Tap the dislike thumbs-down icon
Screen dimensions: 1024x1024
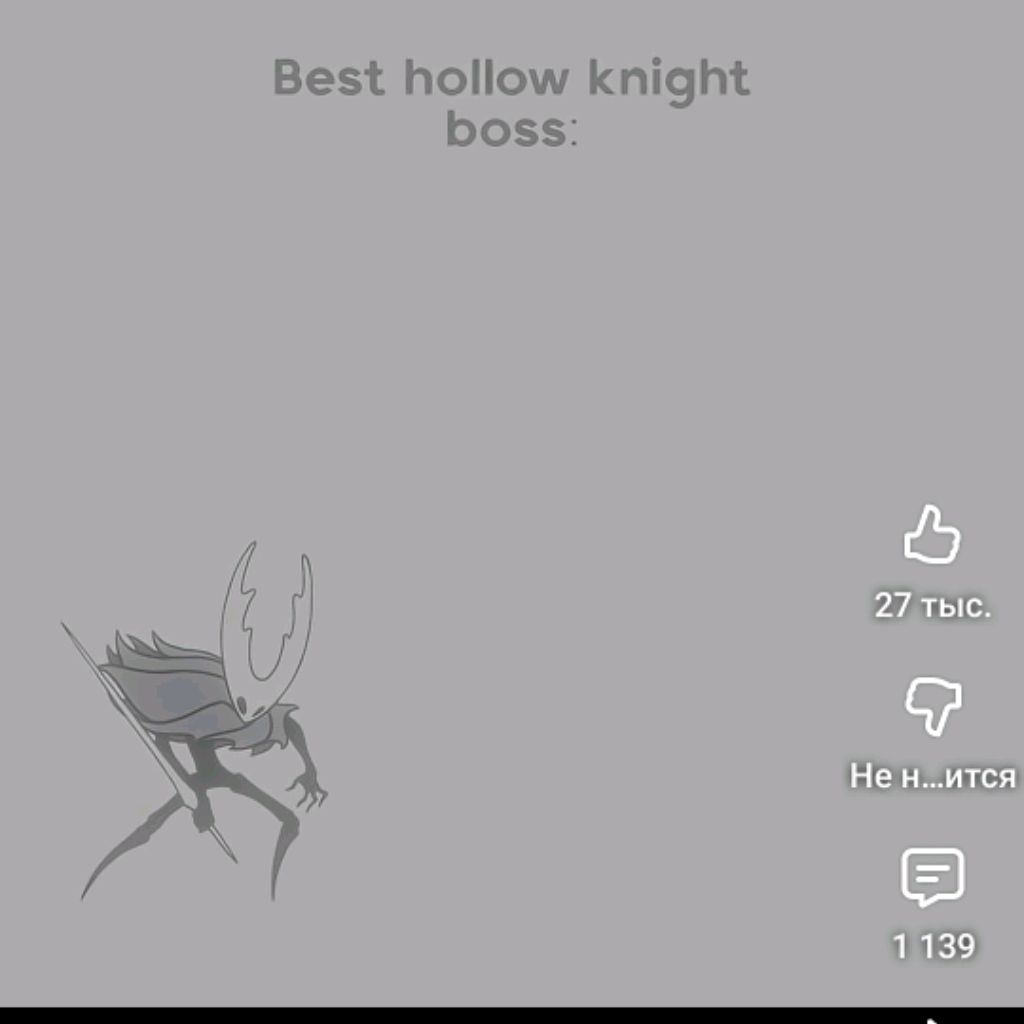coord(932,706)
